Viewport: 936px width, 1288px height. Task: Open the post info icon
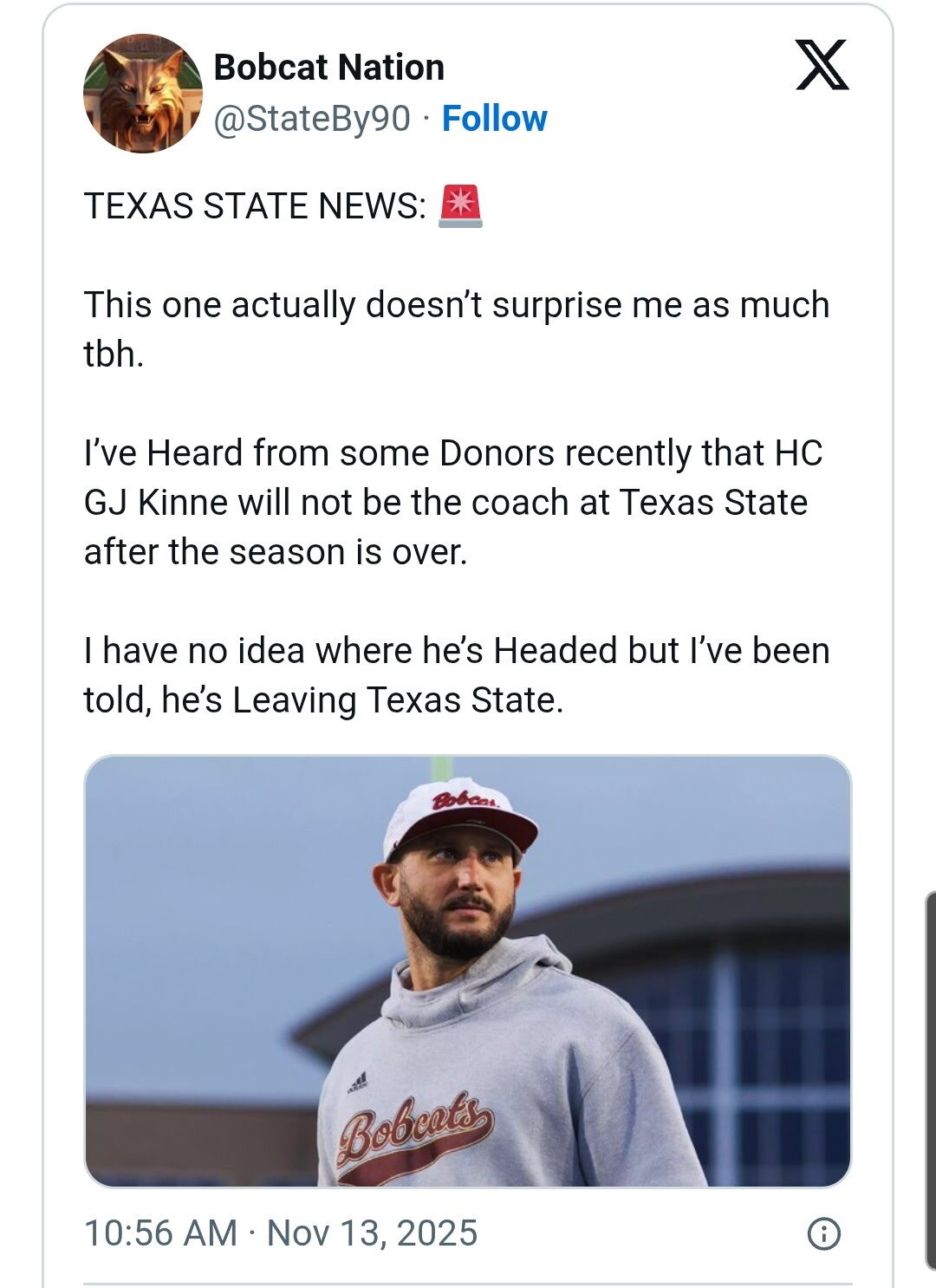(823, 1233)
